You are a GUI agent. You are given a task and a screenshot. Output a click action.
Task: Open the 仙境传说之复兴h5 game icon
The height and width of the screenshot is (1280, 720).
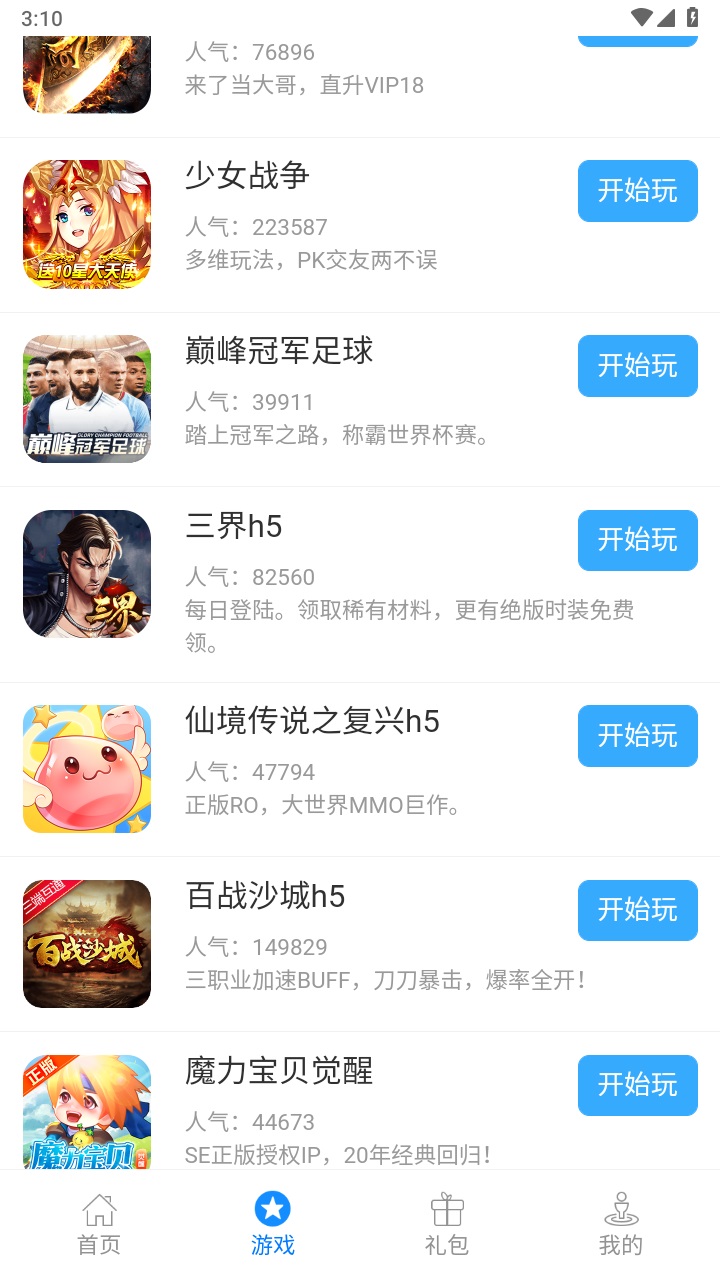point(86,768)
